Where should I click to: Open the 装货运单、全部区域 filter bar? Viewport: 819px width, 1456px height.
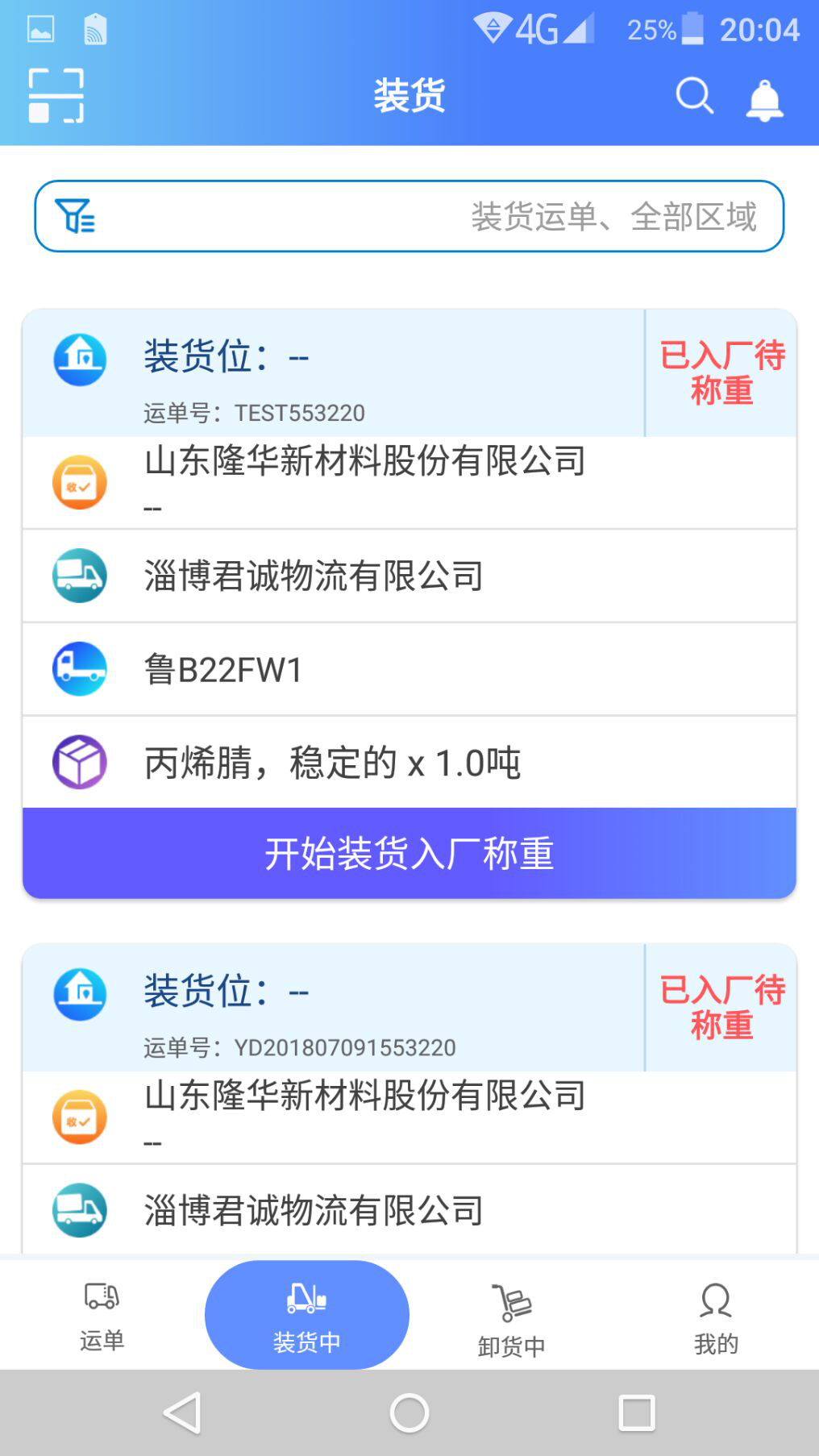tap(409, 216)
